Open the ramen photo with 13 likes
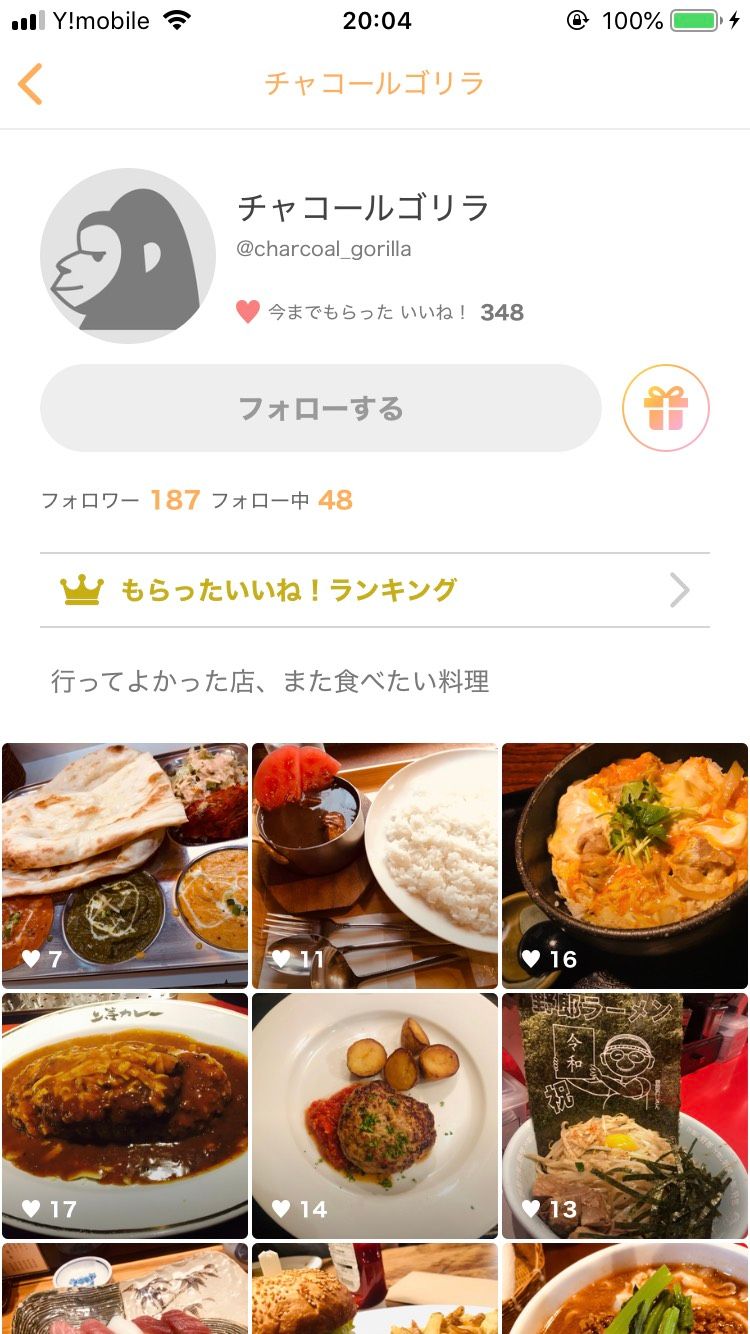This screenshot has height=1334, width=750. pyautogui.click(x=625, y=1115)
